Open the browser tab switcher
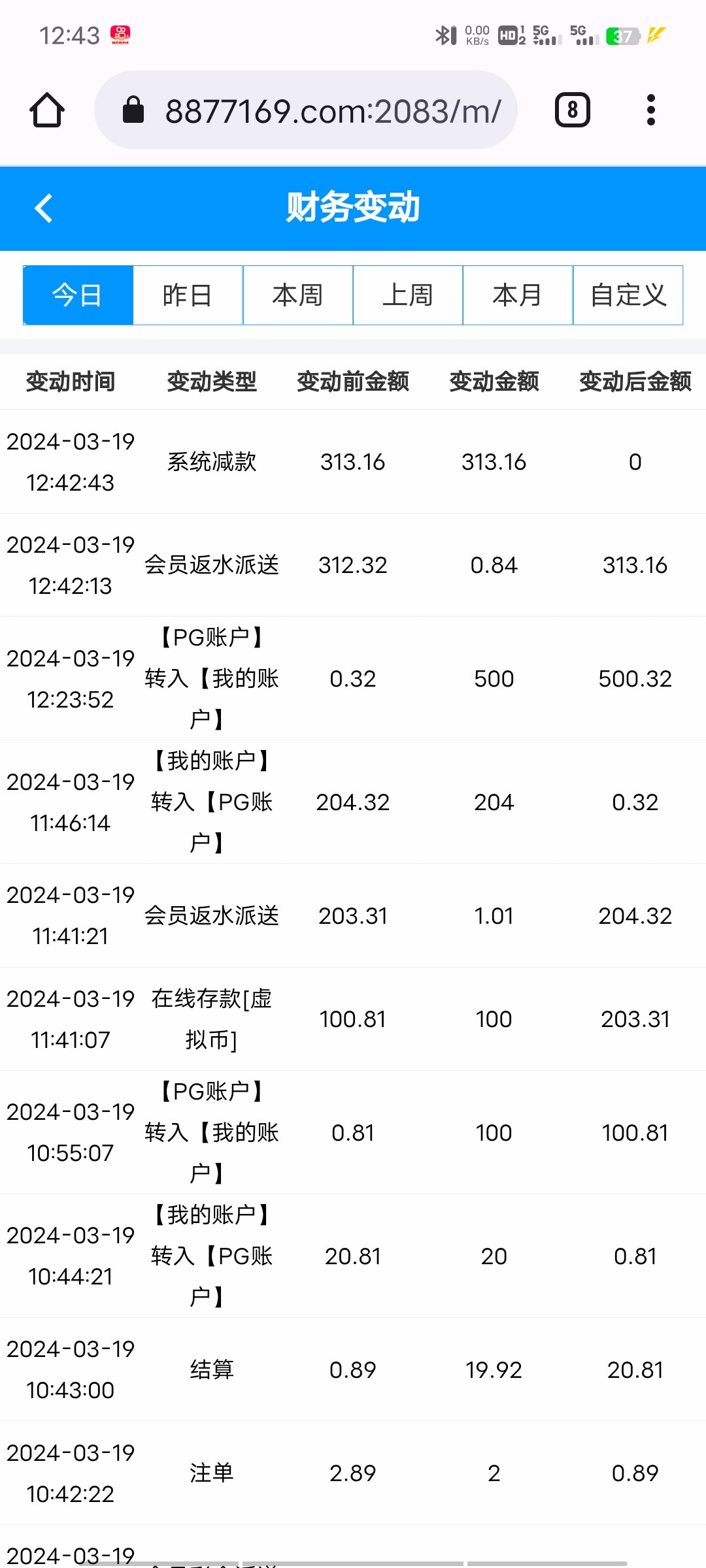This screenshot has width=706, height=1568. [x=572, y=110]
